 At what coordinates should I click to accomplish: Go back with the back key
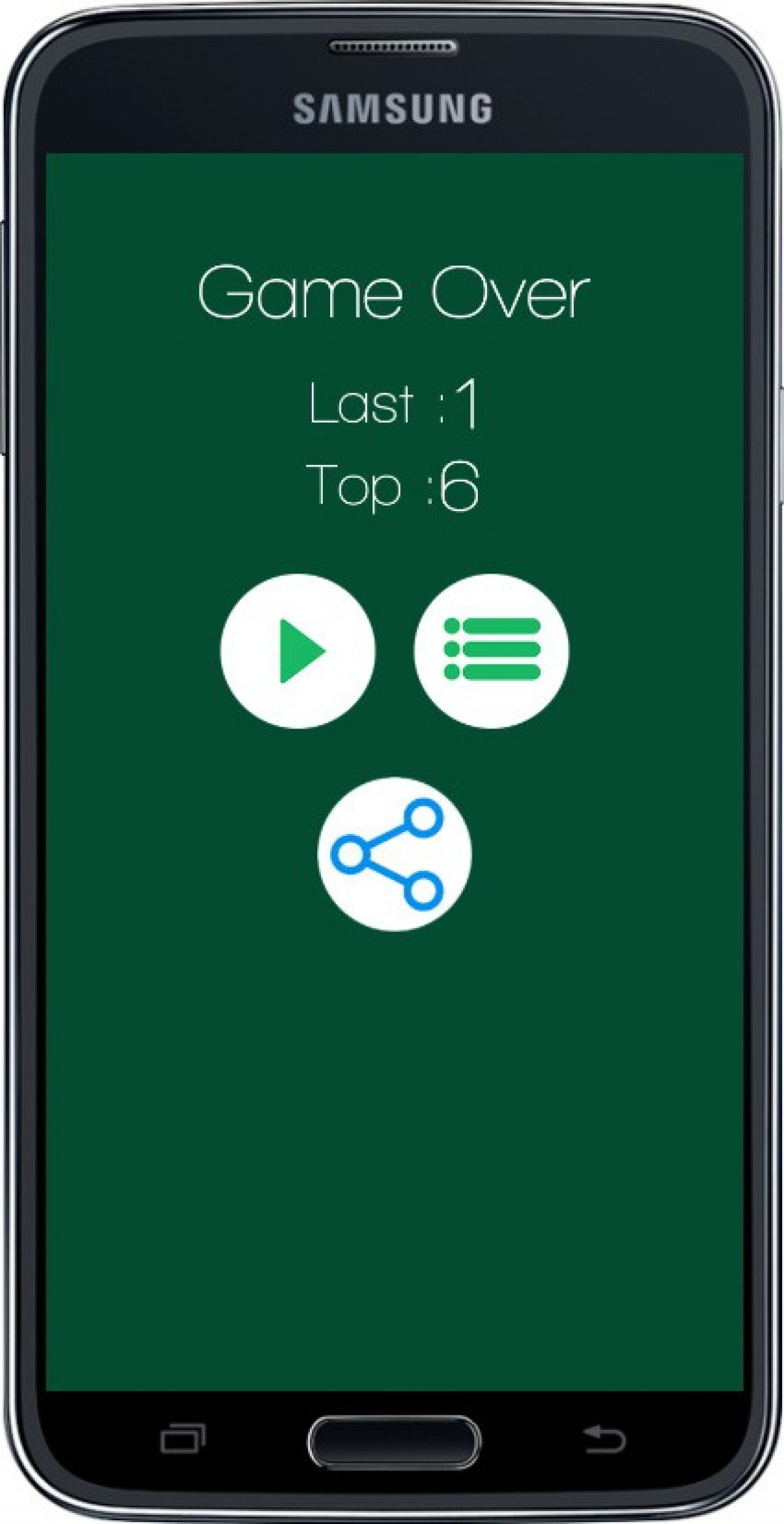pos(603,1439)
